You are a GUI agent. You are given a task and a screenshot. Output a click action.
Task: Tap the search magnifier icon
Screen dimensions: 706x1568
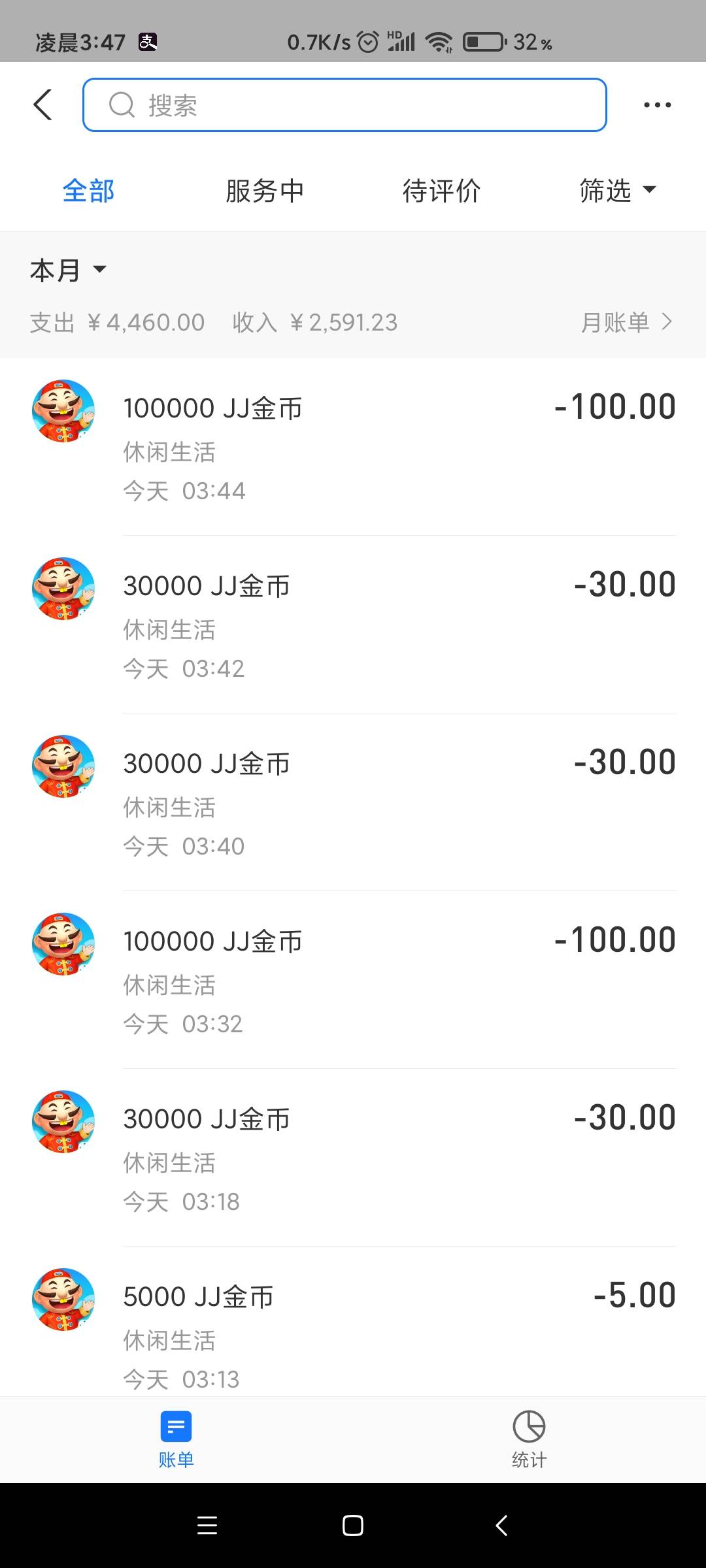pyautogui.click(x=122, y=105)
